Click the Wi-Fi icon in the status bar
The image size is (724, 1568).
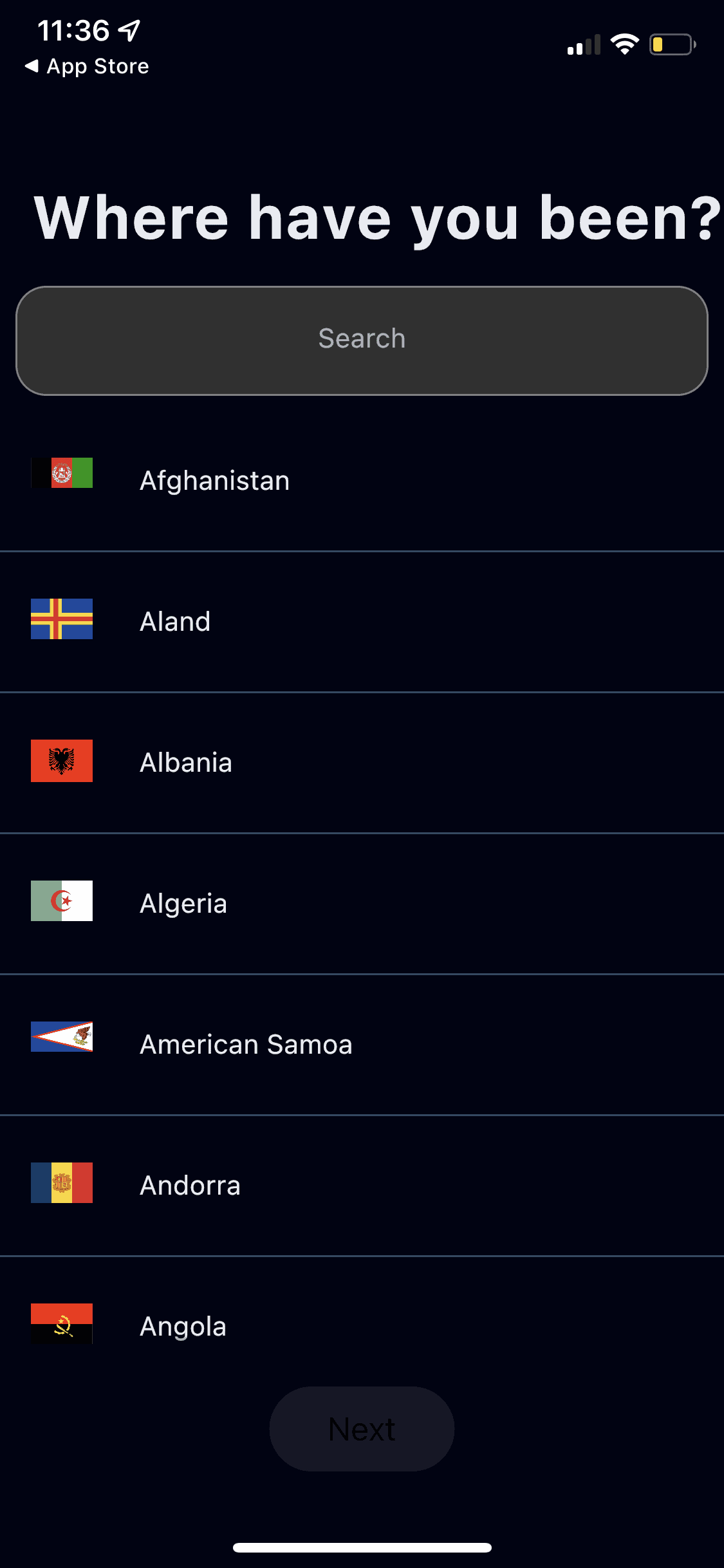pyautogui.click(x=622, y=44)
